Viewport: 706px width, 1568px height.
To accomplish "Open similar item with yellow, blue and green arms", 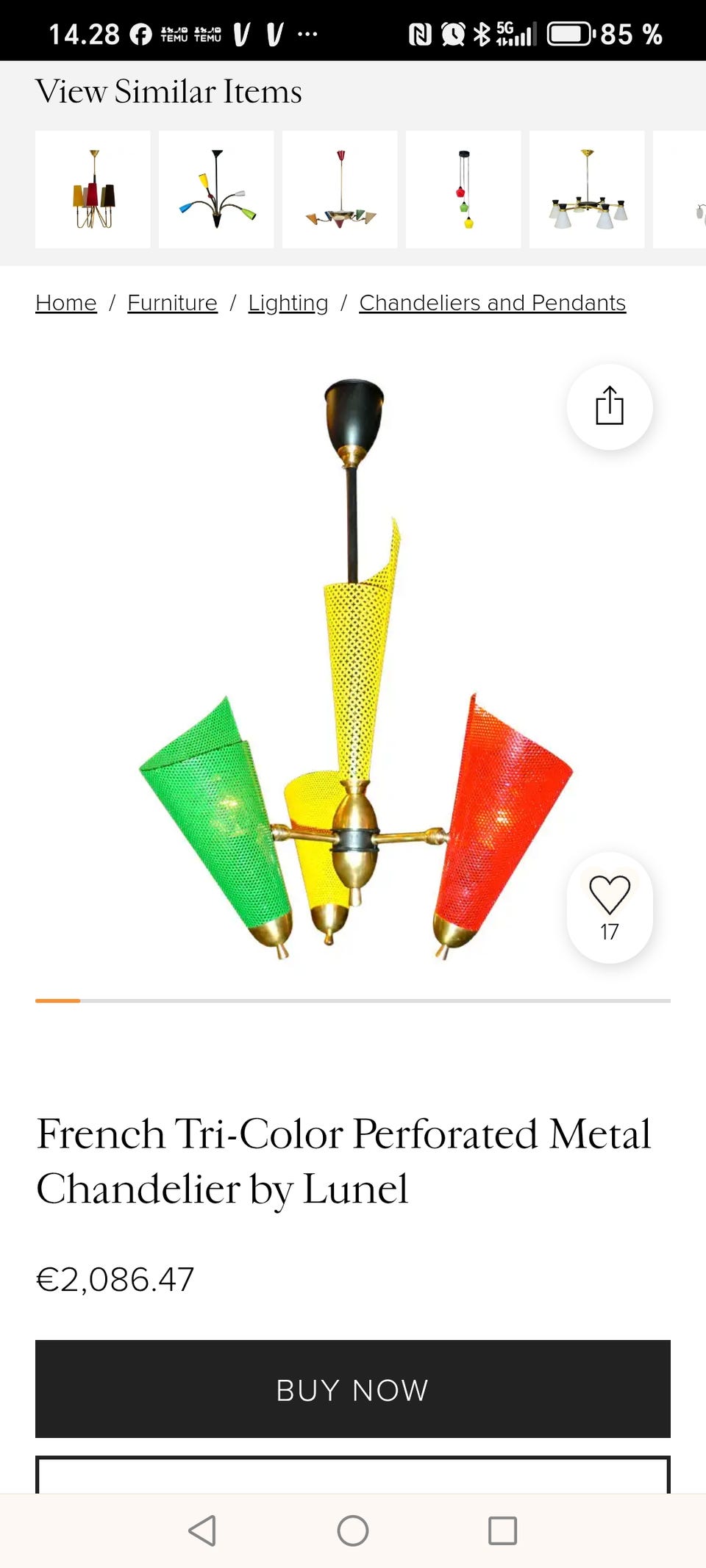I will pos(216,190).
